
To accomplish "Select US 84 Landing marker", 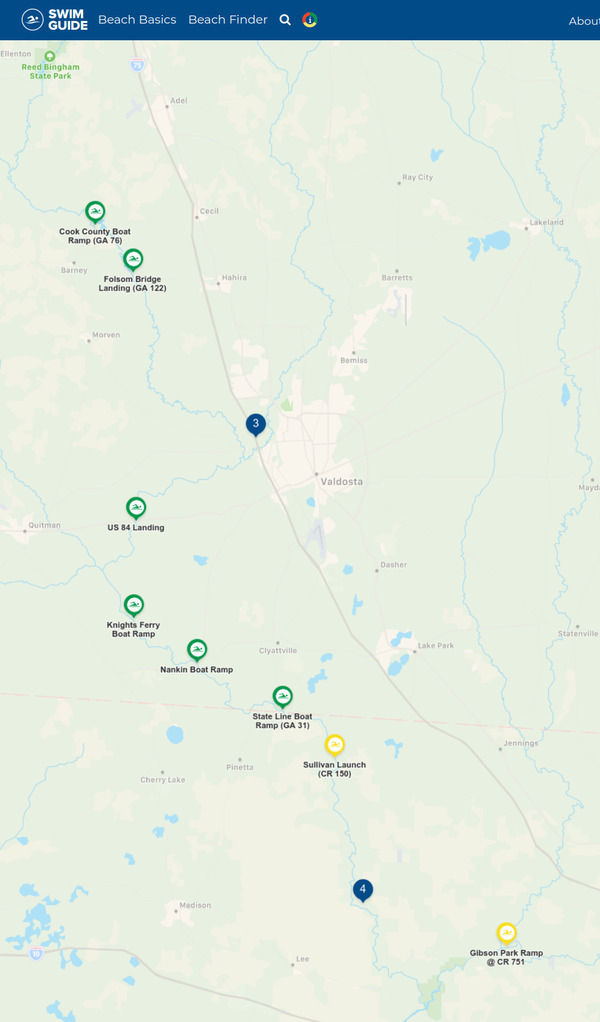I will (136, 508).
